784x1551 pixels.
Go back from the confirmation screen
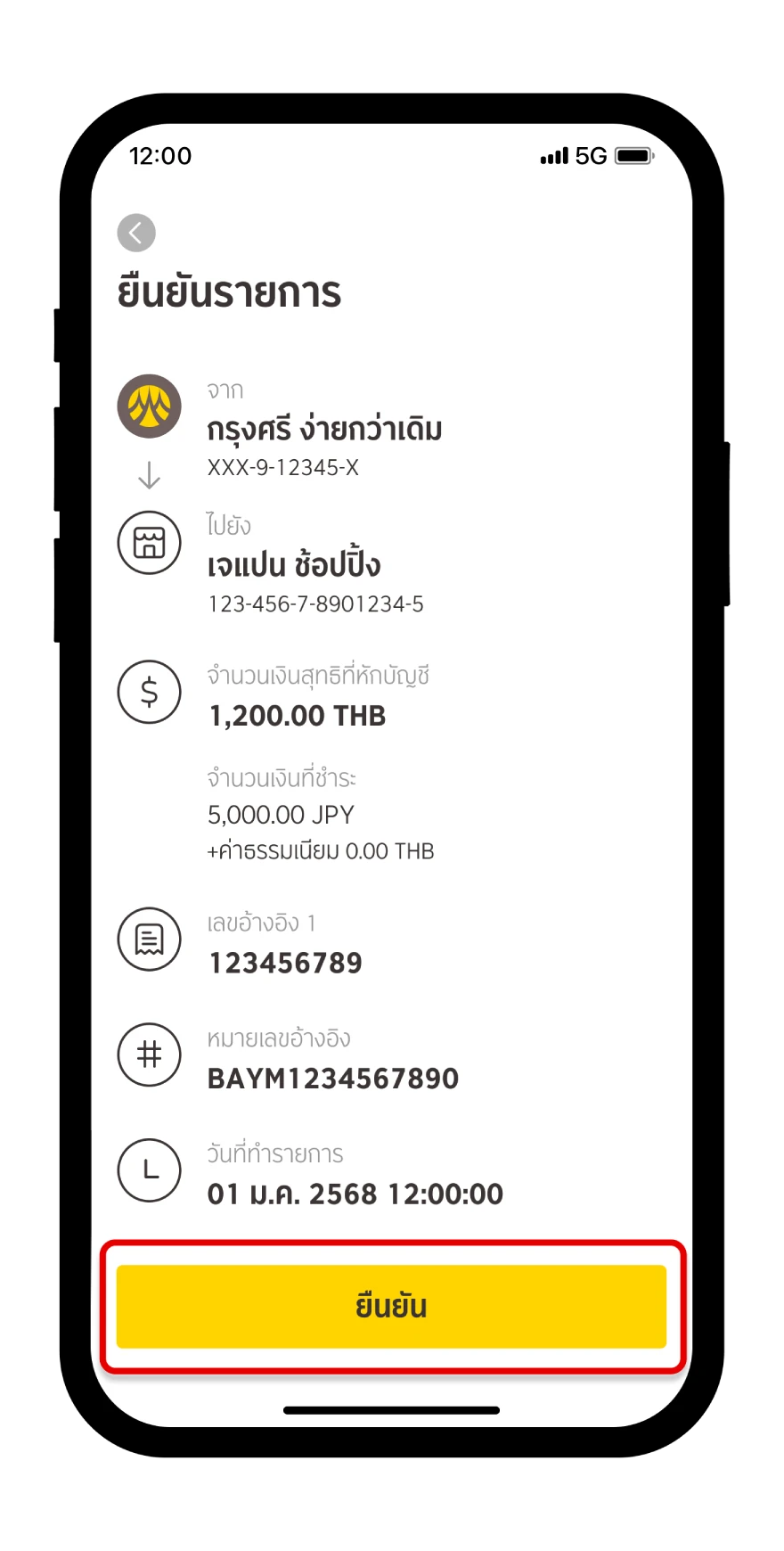point(136,234)
